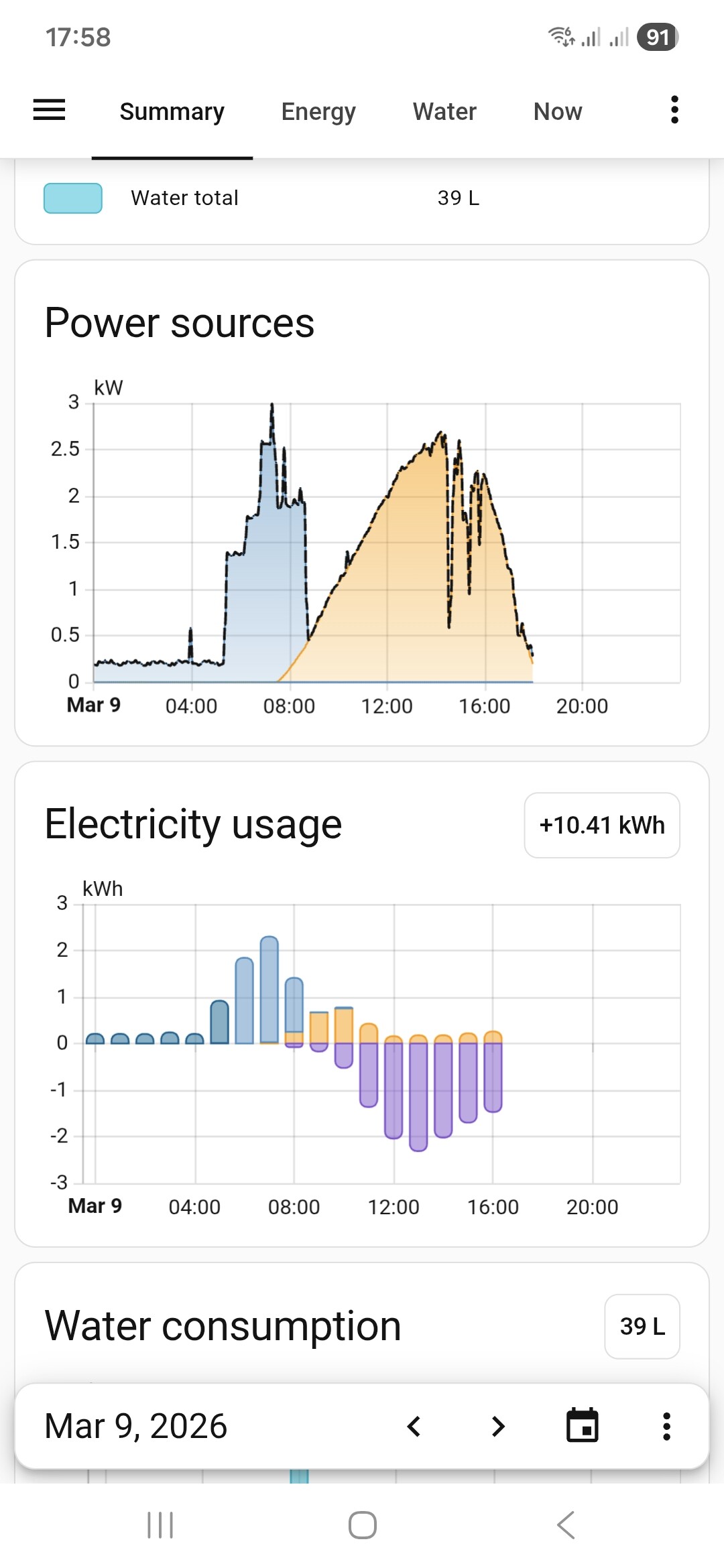Open the hamburger drawer menu

[x=49, y=110]
